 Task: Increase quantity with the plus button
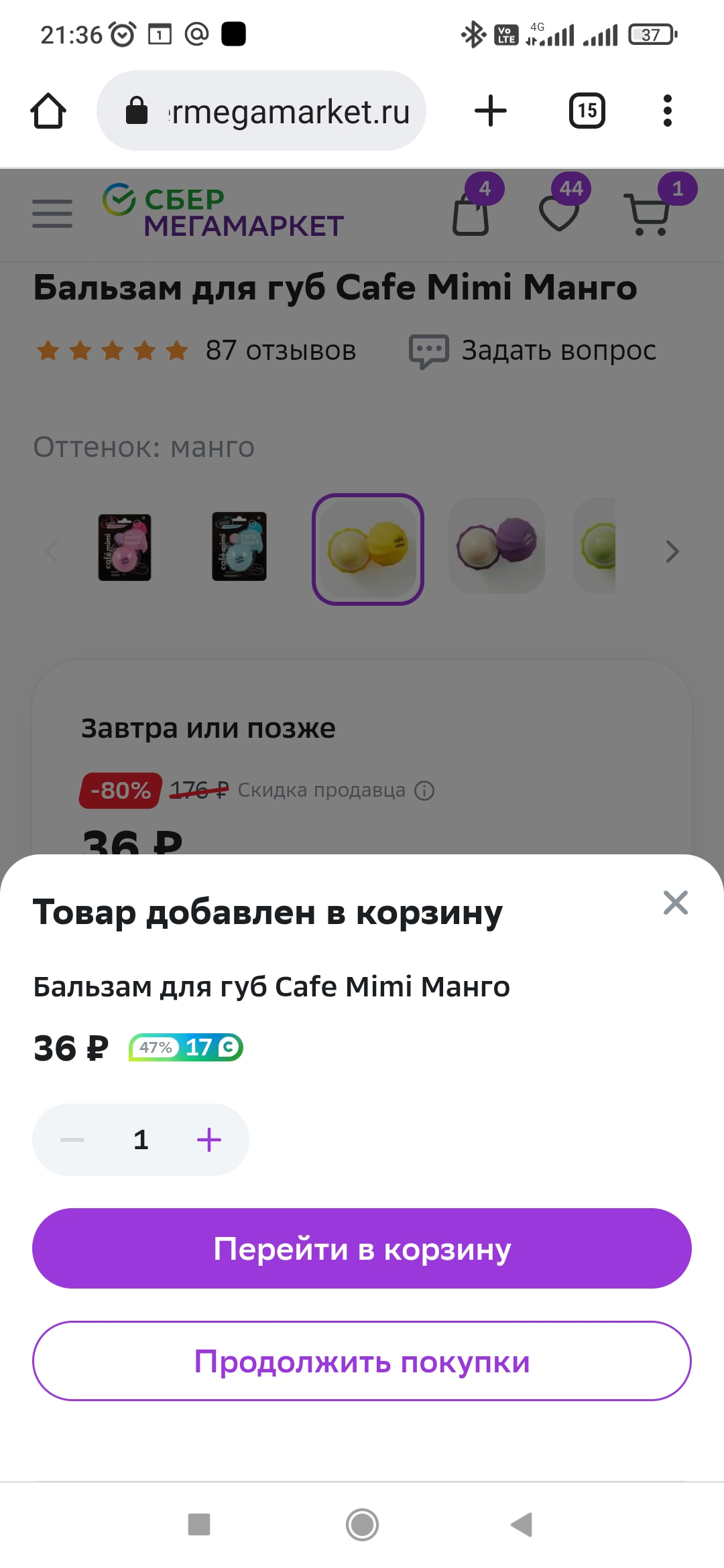pyautogui.click(x=209, y=1140)
